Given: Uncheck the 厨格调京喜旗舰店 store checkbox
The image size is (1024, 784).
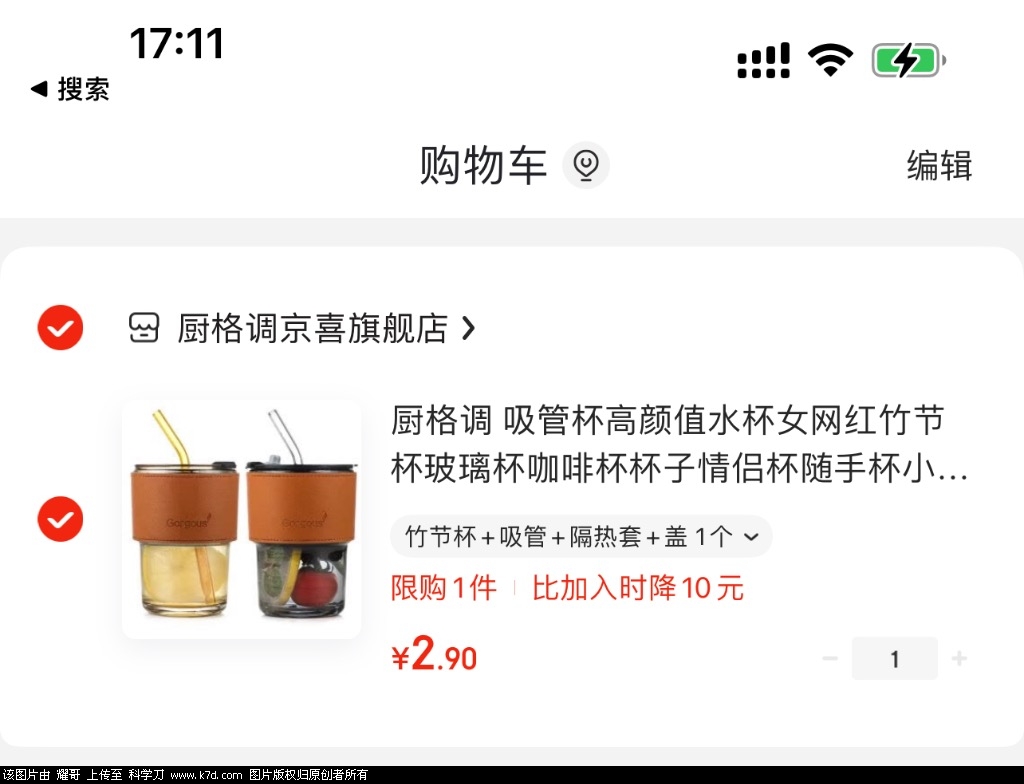Looking at the screenshot, I should pyautogui.click(x=60, y=327).
